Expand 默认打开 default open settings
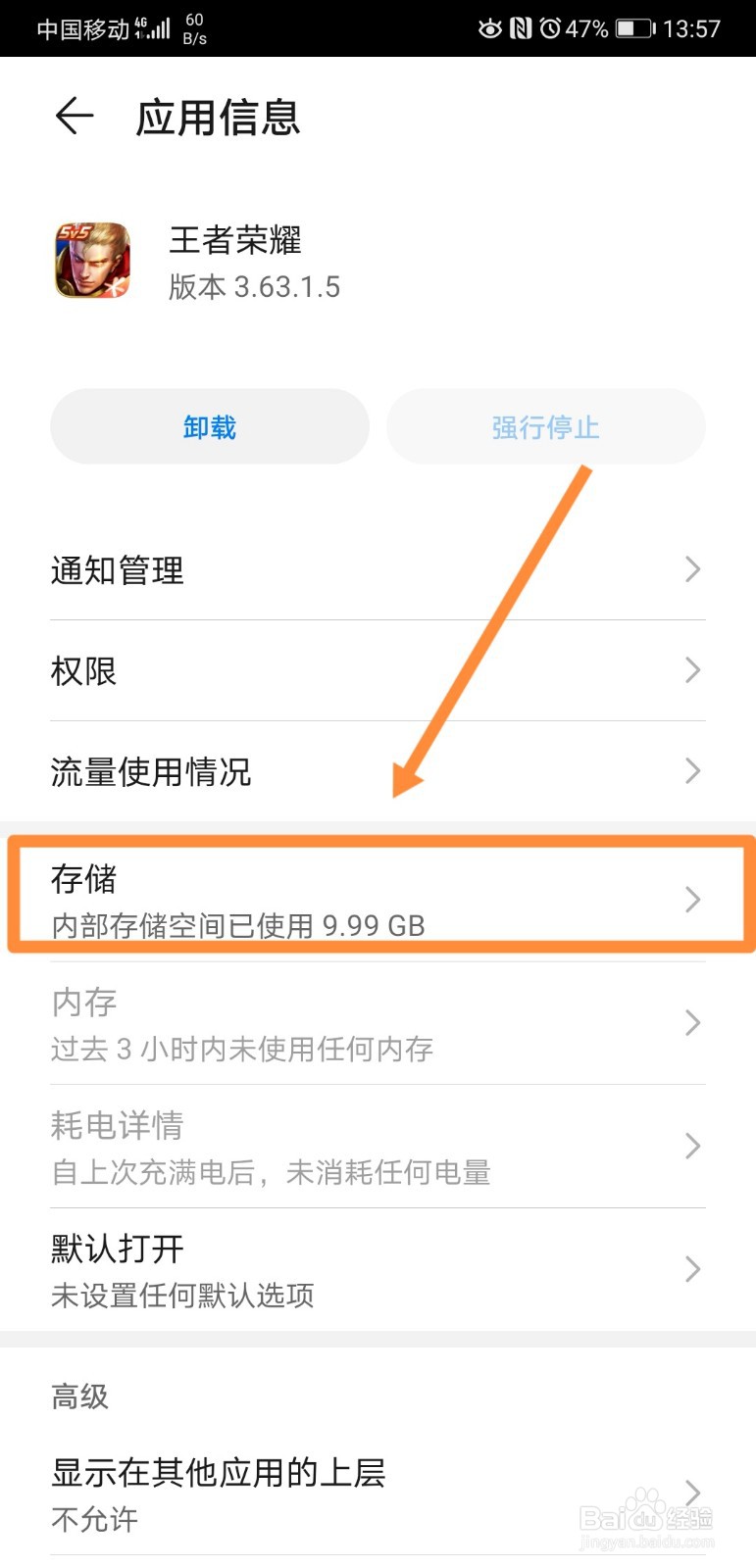Image resolution: width=756 pixels, height=1568 pixels. 378,1269
